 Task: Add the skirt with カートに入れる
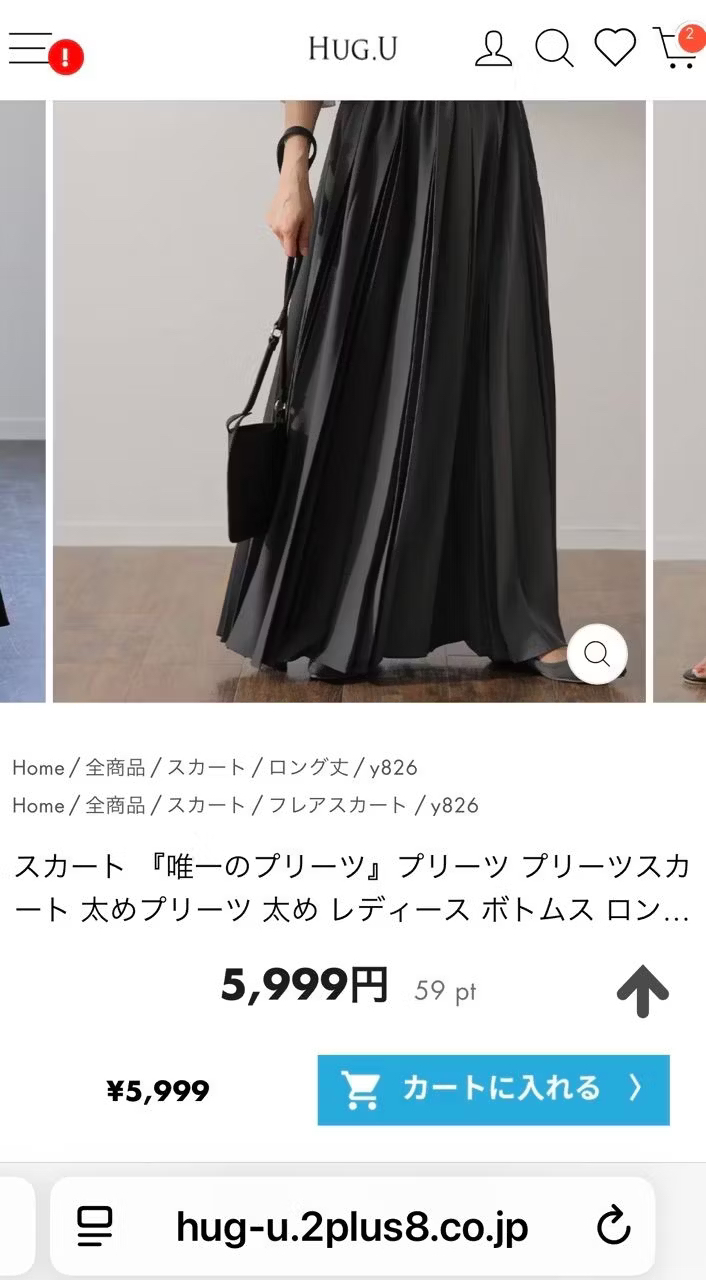point(494,1090)
